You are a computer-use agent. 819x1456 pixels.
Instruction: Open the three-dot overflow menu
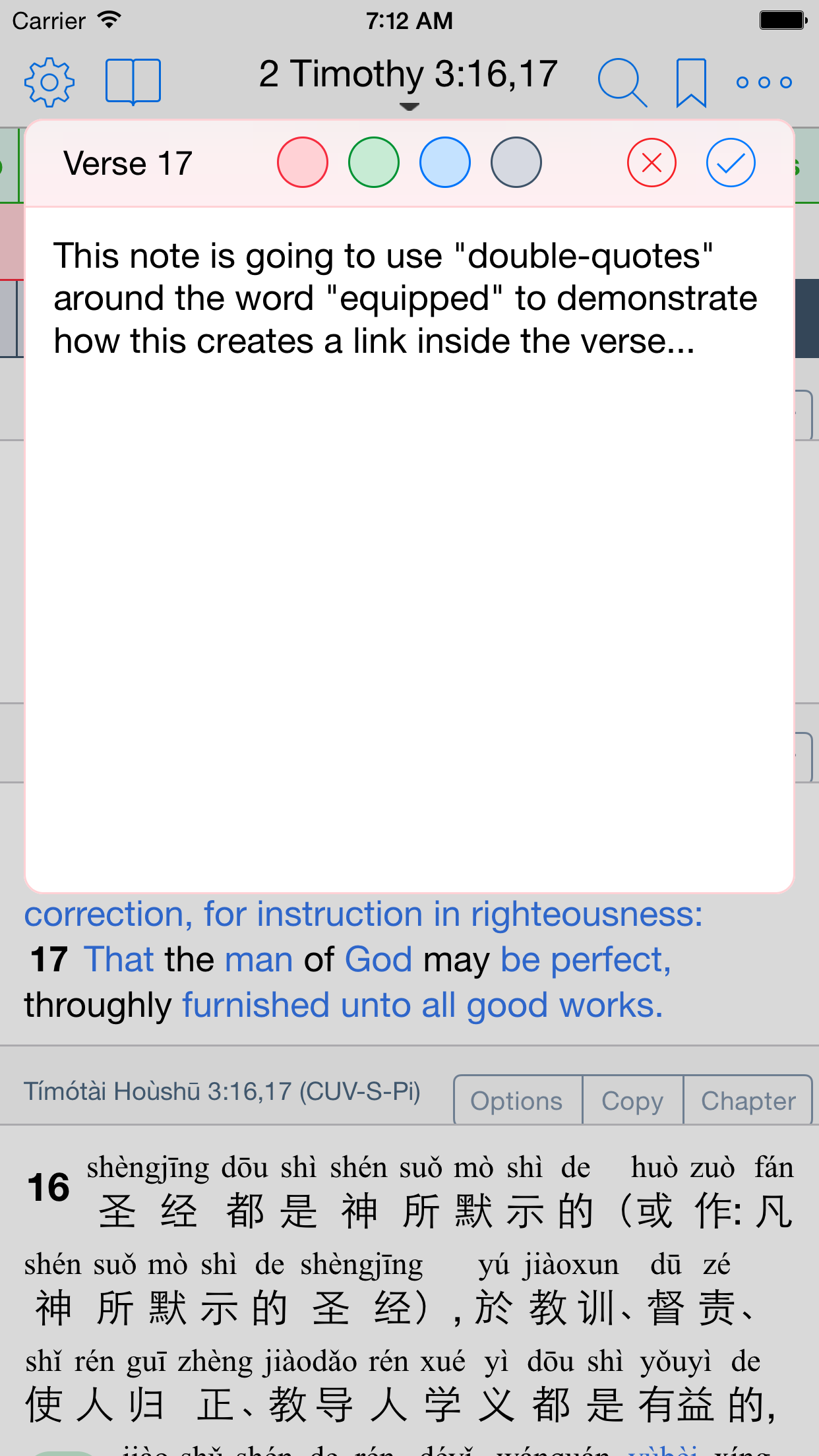coord(764,82)
